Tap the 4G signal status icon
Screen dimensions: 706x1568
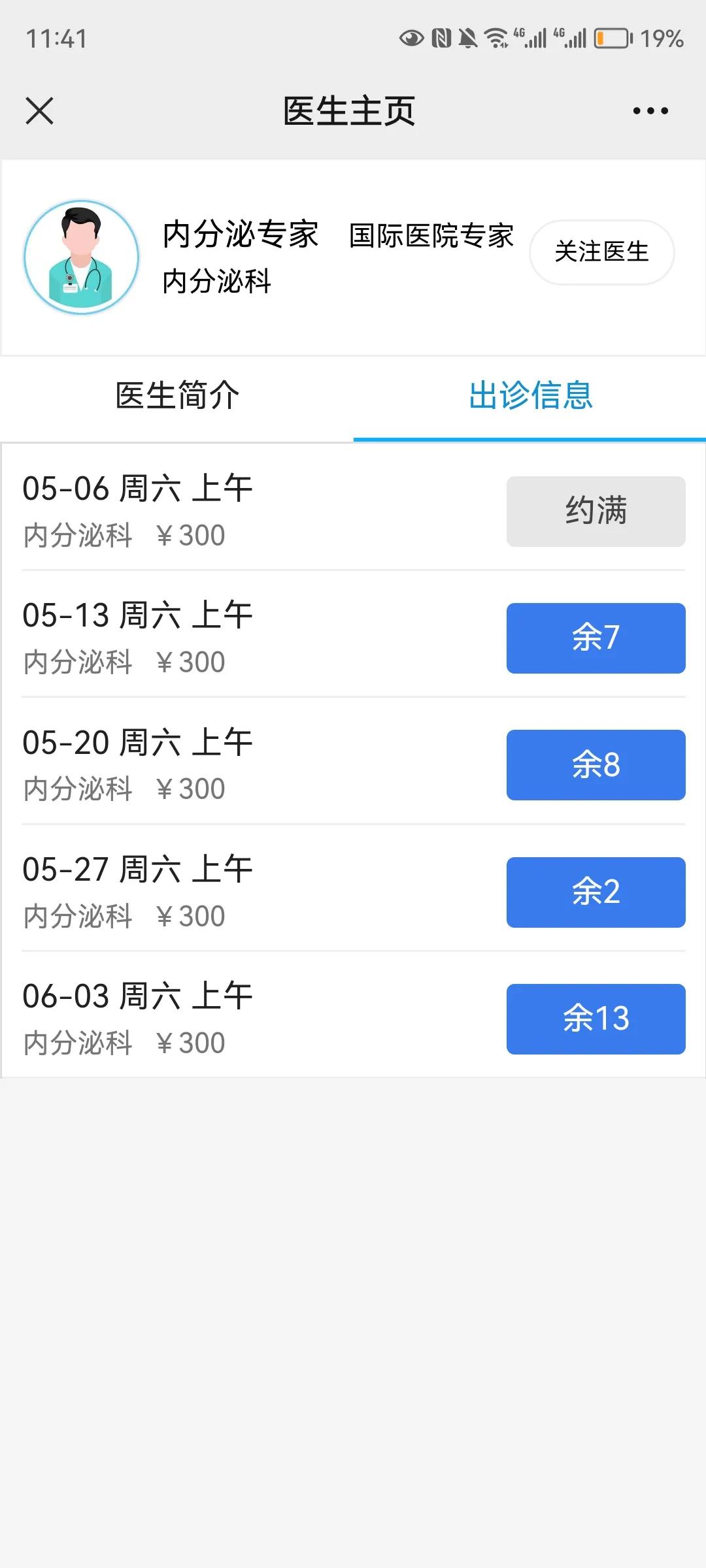pyautogui.click(x=531, y=39)
